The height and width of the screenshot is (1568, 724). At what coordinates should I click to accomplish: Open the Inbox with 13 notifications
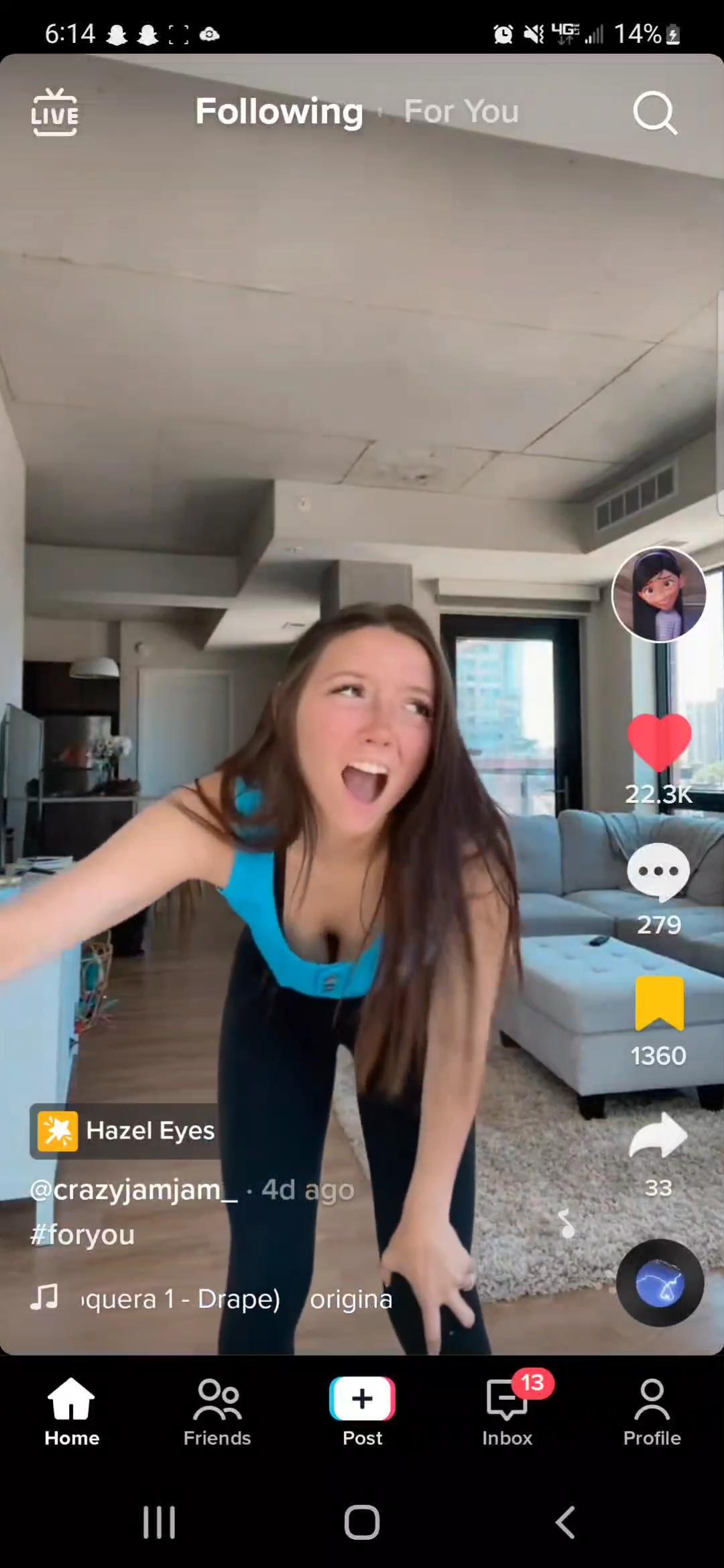pyautogui.click(x=507, y=1411)
